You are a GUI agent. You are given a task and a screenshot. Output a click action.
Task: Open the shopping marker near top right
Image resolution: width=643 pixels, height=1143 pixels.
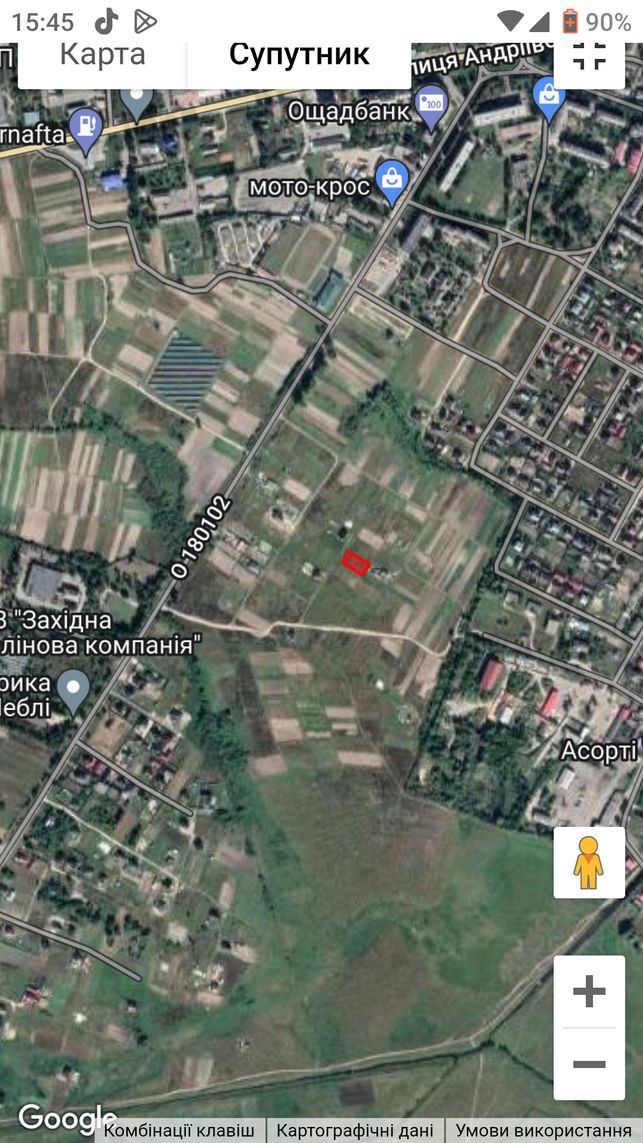pos(549,100)
